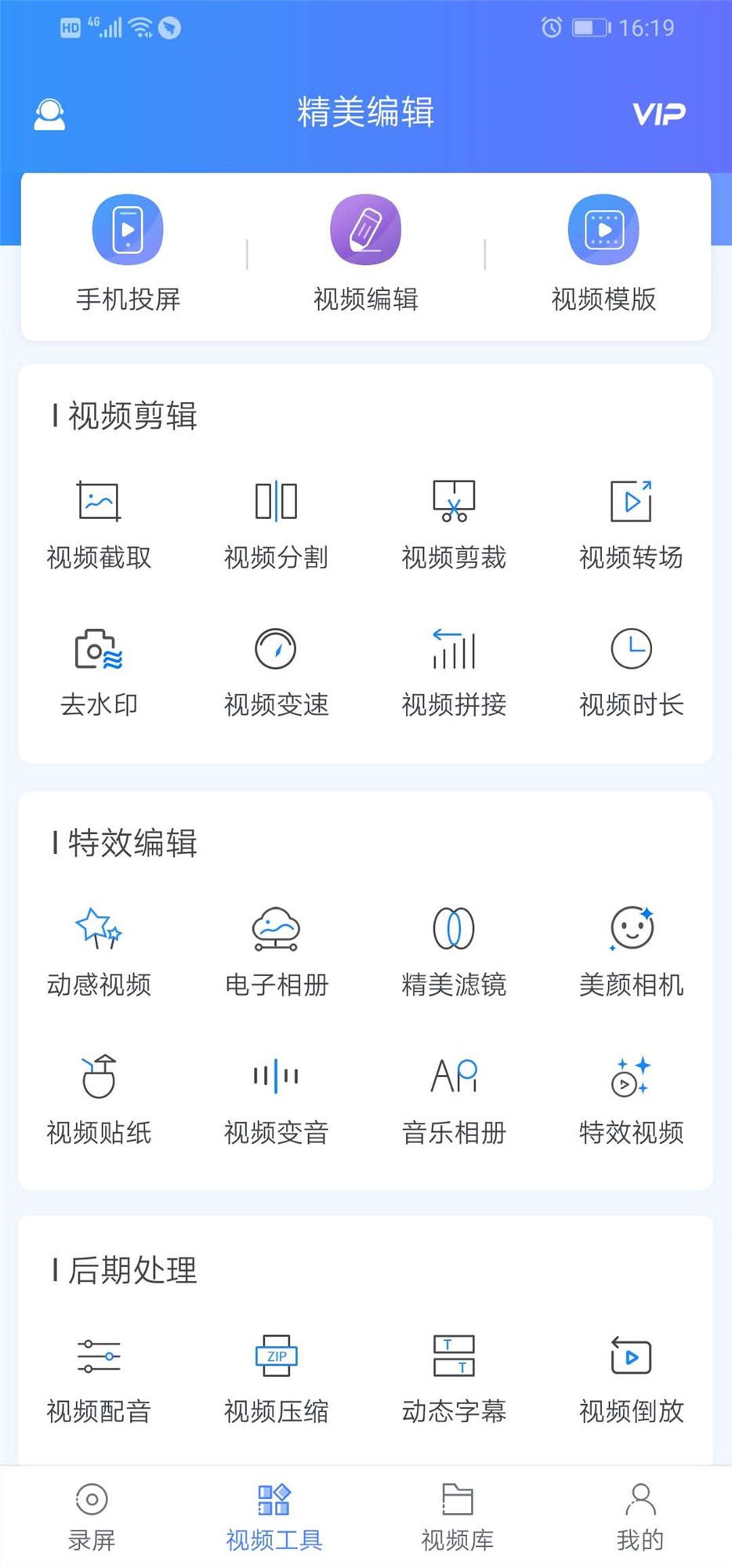
Task: Open the VIP membership page
Action: click(x=658, y=113)
